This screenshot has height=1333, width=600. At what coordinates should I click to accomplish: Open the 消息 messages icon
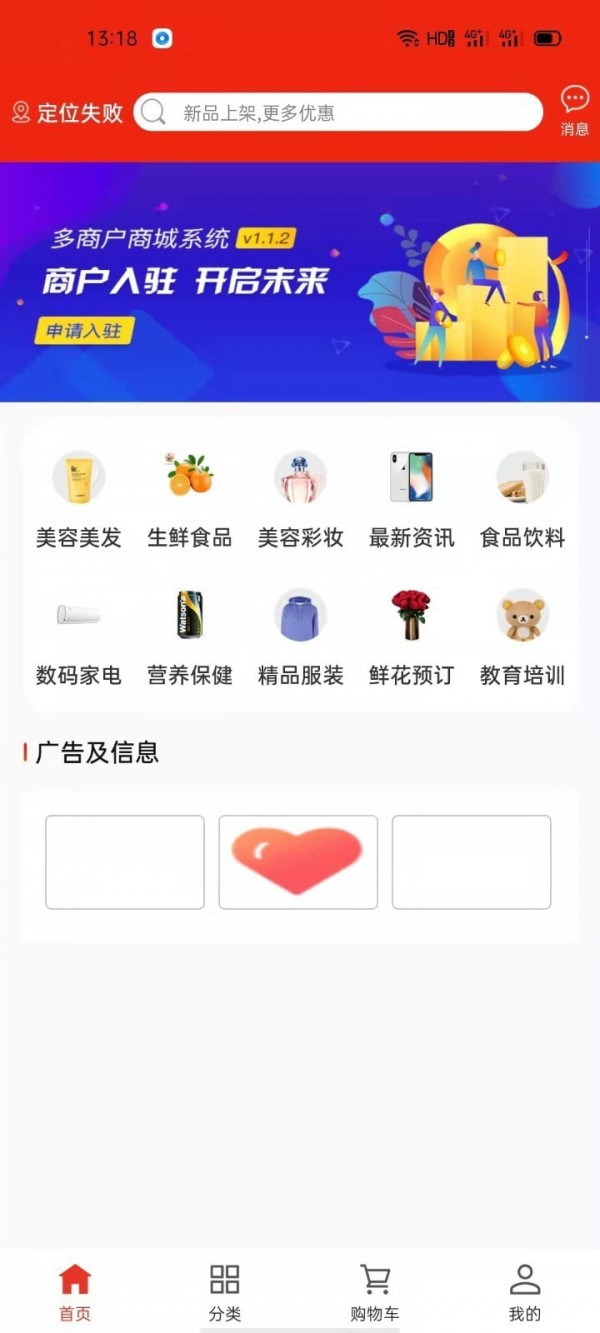[x=574, y=110]
